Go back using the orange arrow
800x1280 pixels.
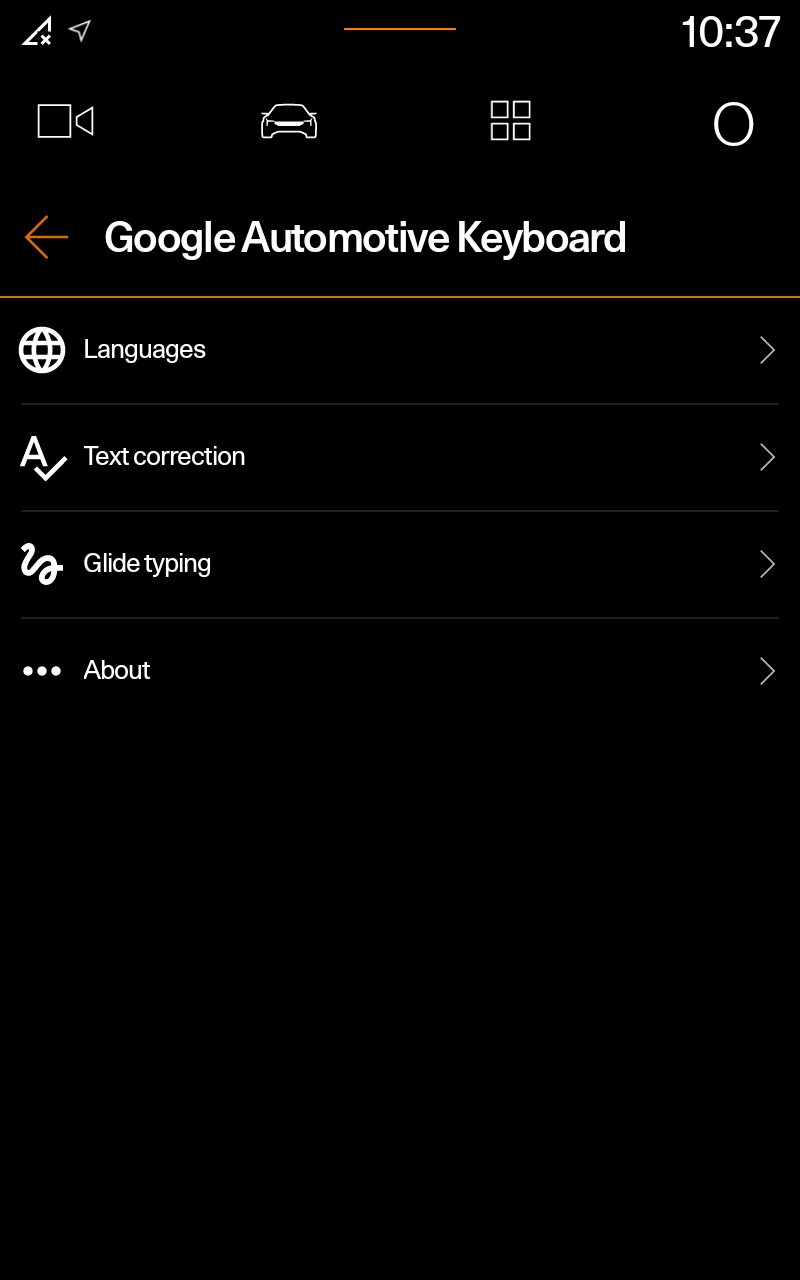46,238
